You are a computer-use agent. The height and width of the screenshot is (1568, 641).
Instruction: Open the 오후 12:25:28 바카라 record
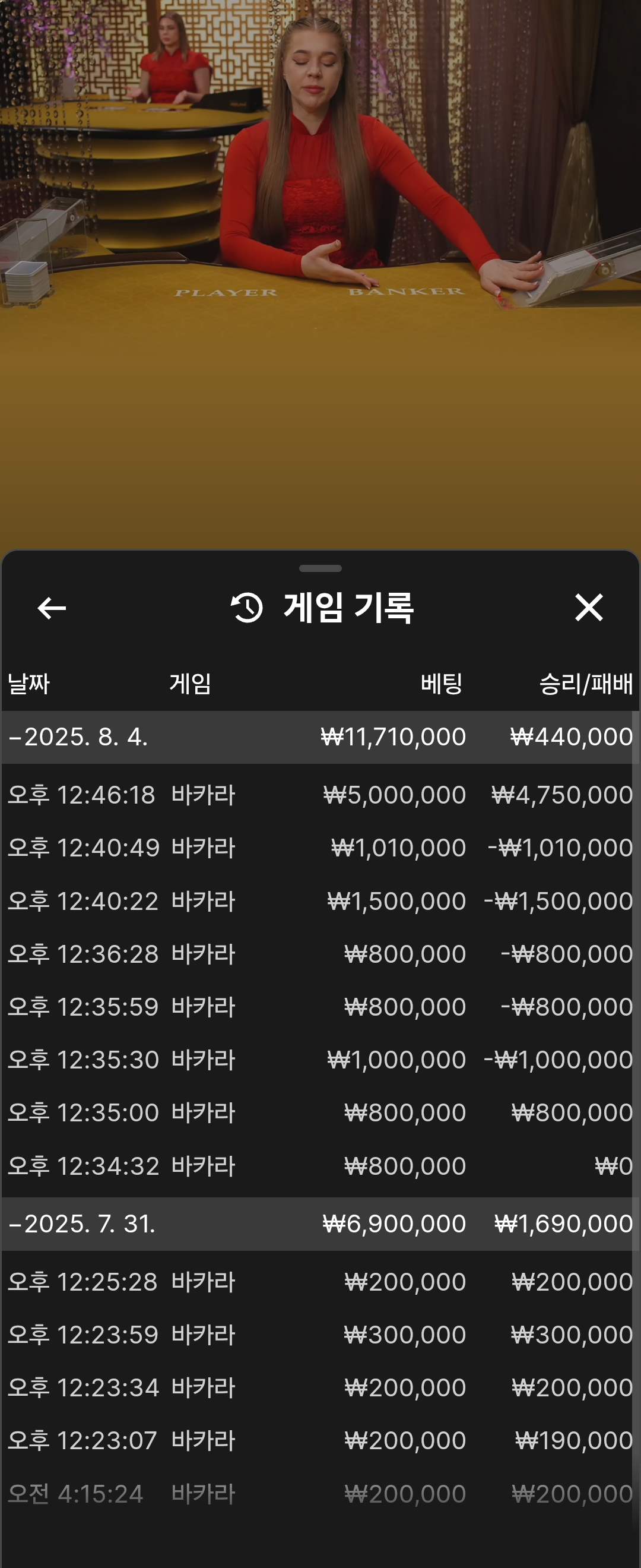320,1282
